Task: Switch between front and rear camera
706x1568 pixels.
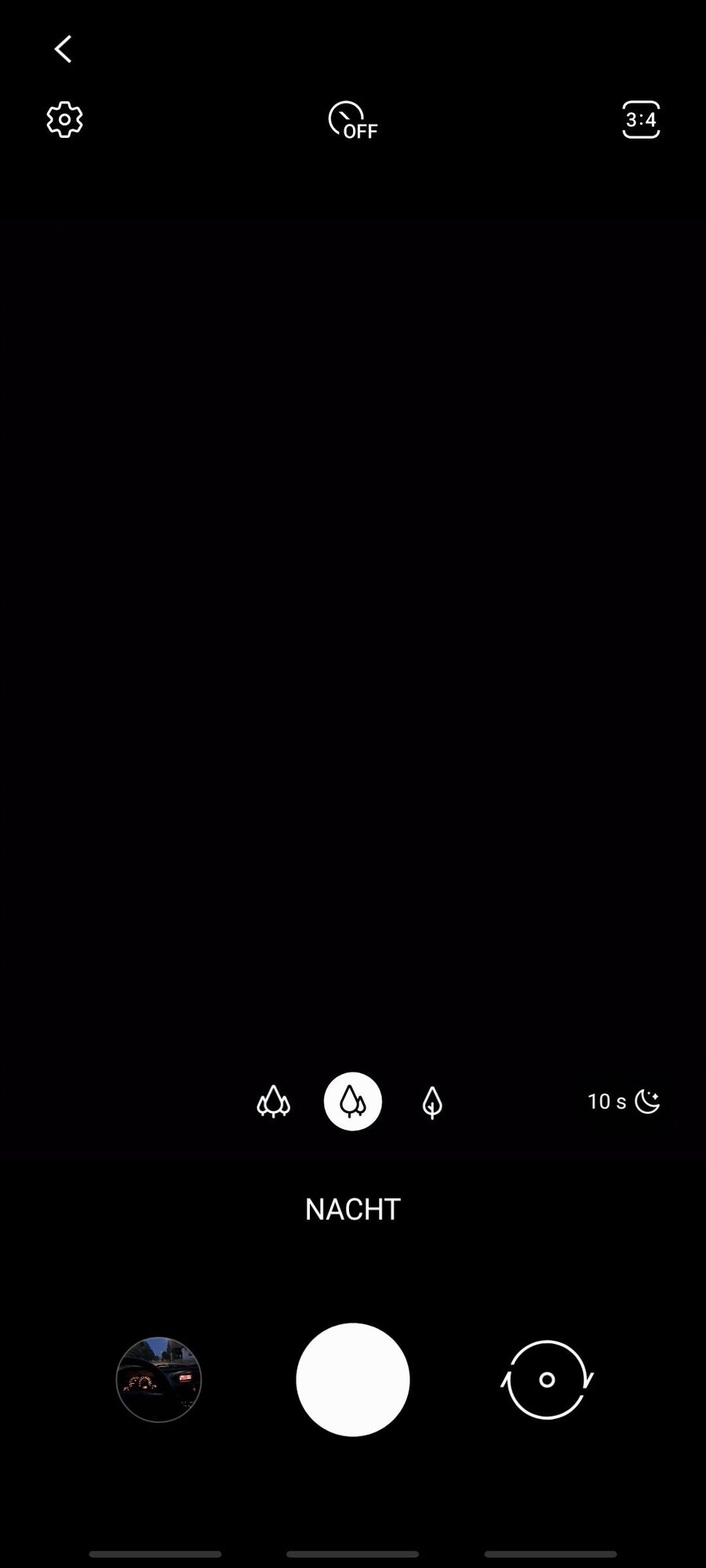Action: [547, 1380]
